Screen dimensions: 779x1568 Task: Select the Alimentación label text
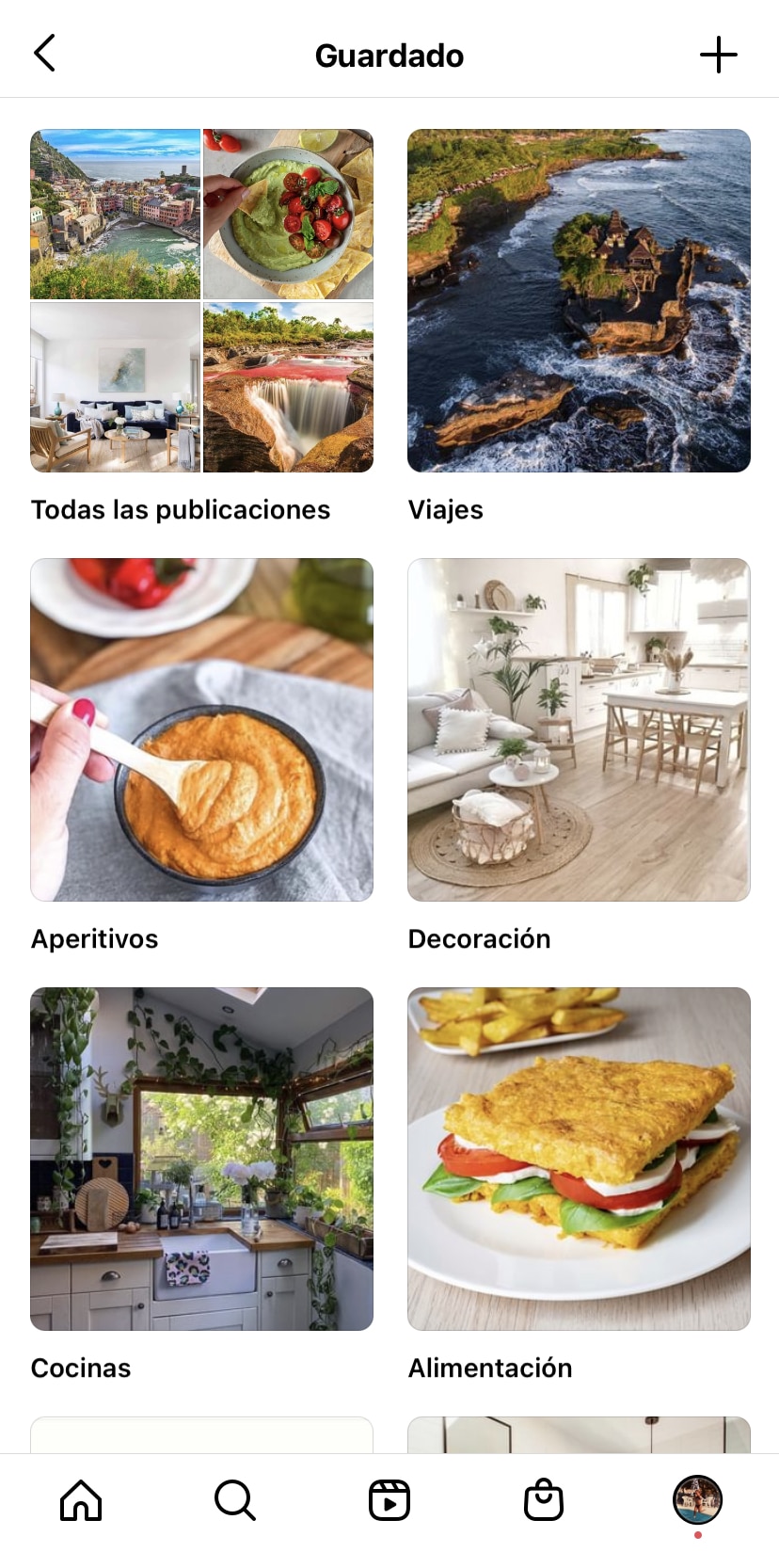pyautogui.click(x=490, y=1368)
